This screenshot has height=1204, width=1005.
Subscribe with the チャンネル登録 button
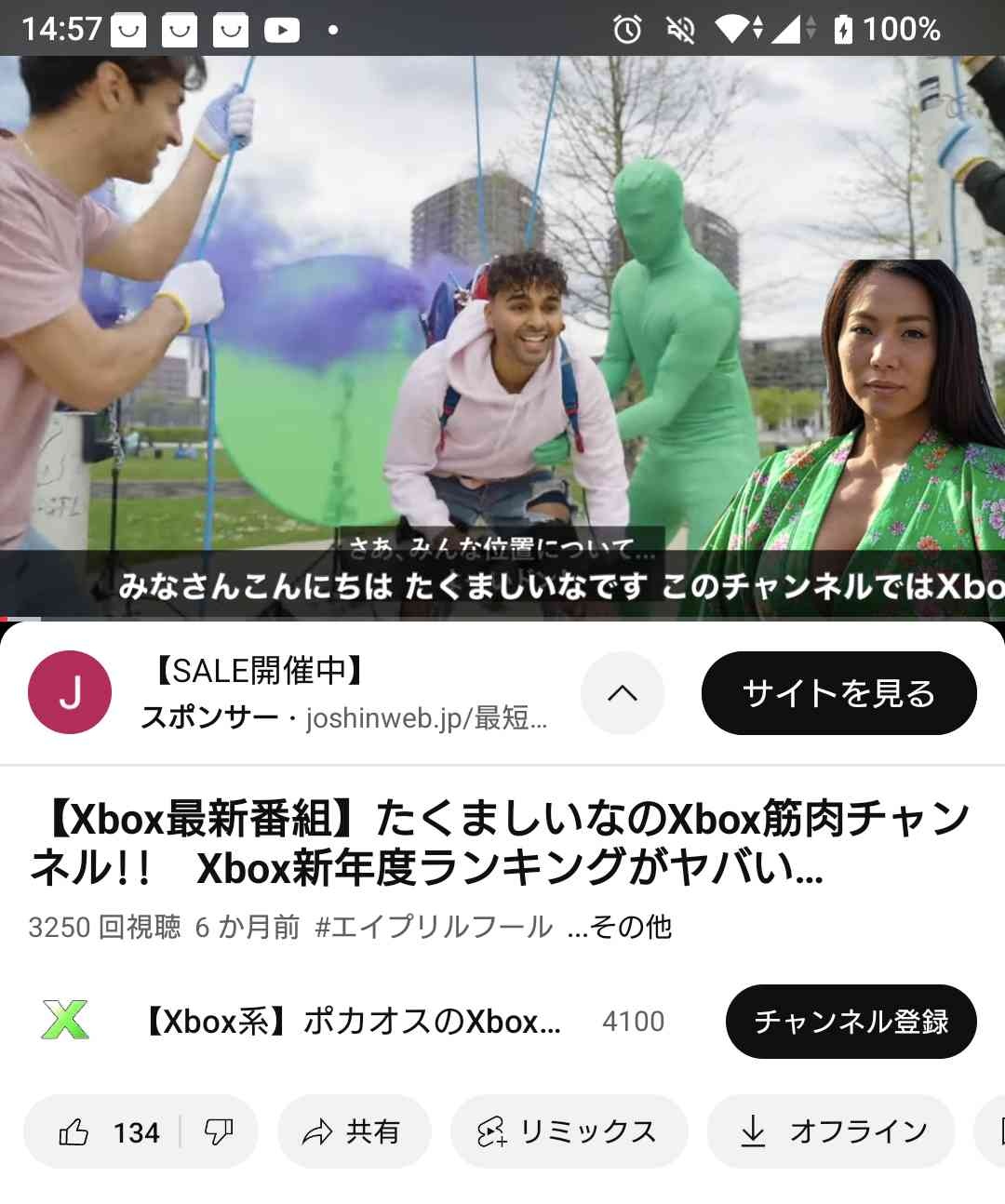[x=851, y=1022]
